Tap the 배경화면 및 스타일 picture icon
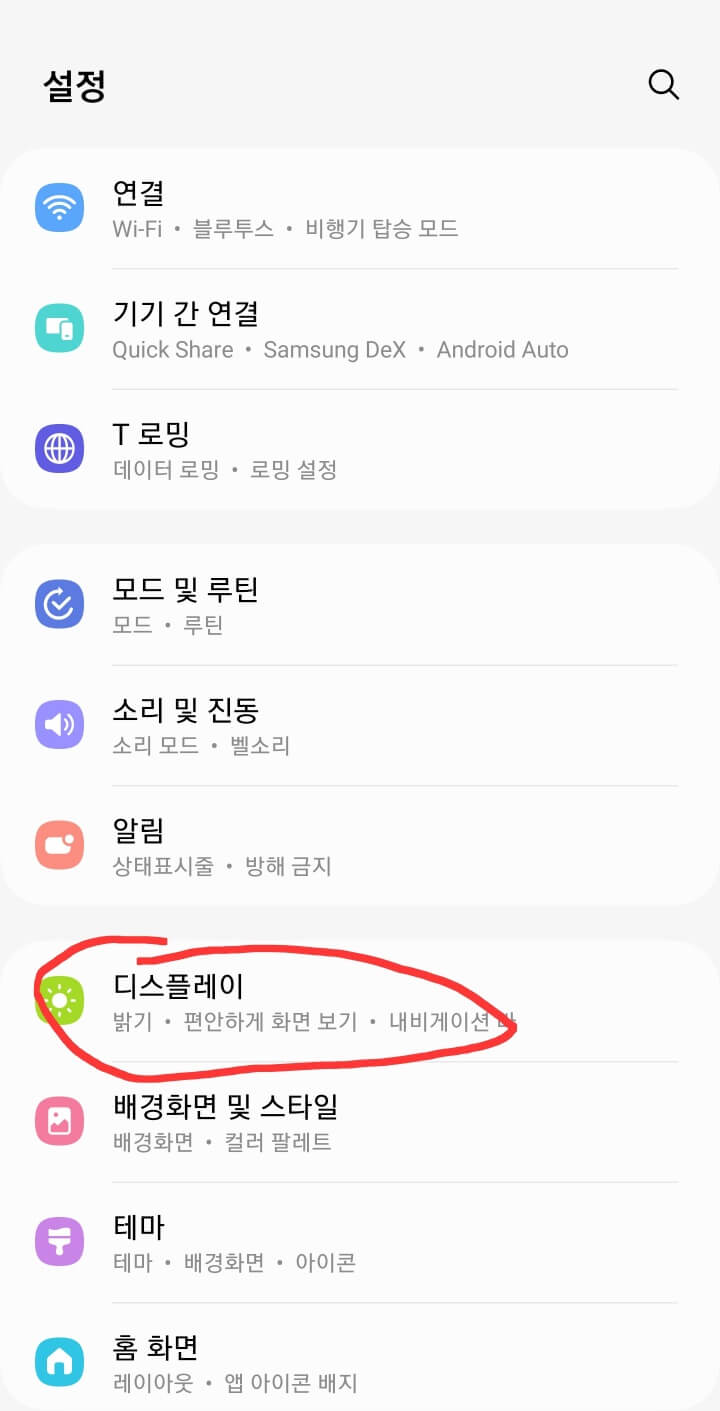The height and width of the screenshot is (1411, 720). coord(59,1121)
